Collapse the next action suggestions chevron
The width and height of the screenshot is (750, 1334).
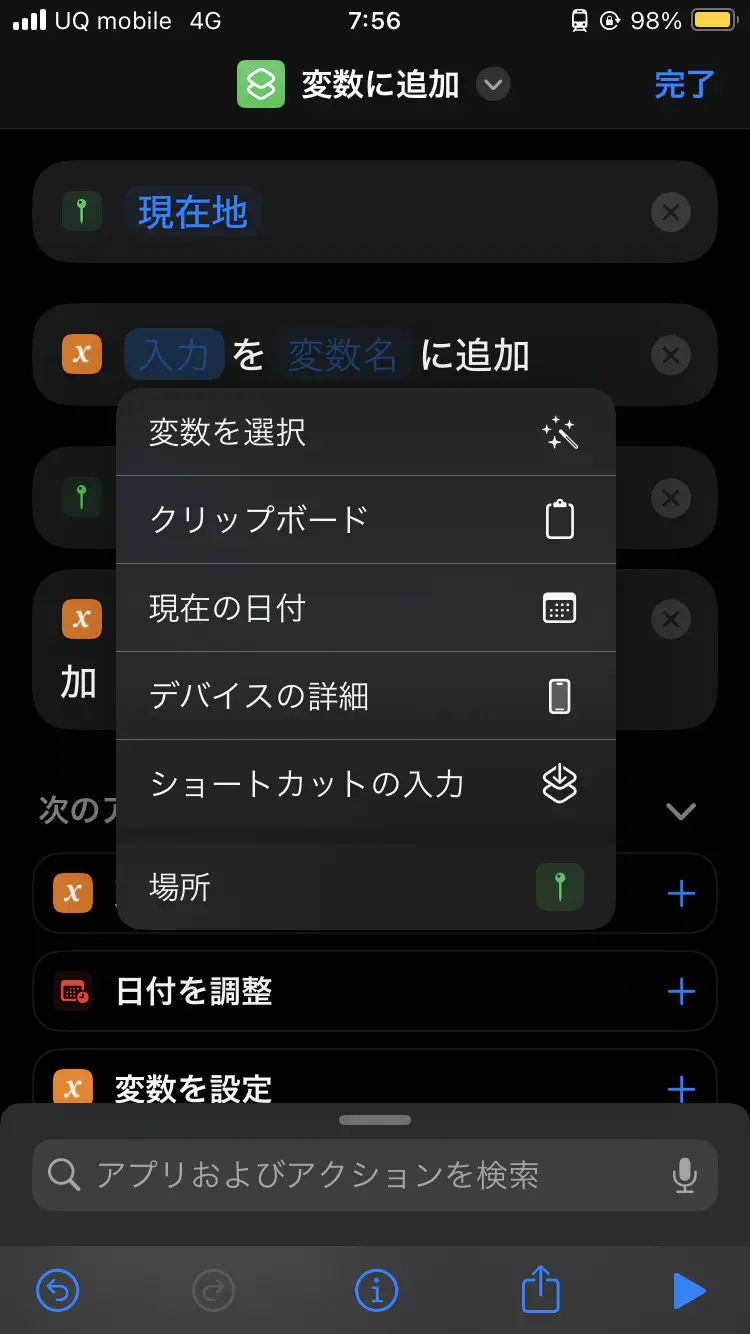click(x=681, y=811)
